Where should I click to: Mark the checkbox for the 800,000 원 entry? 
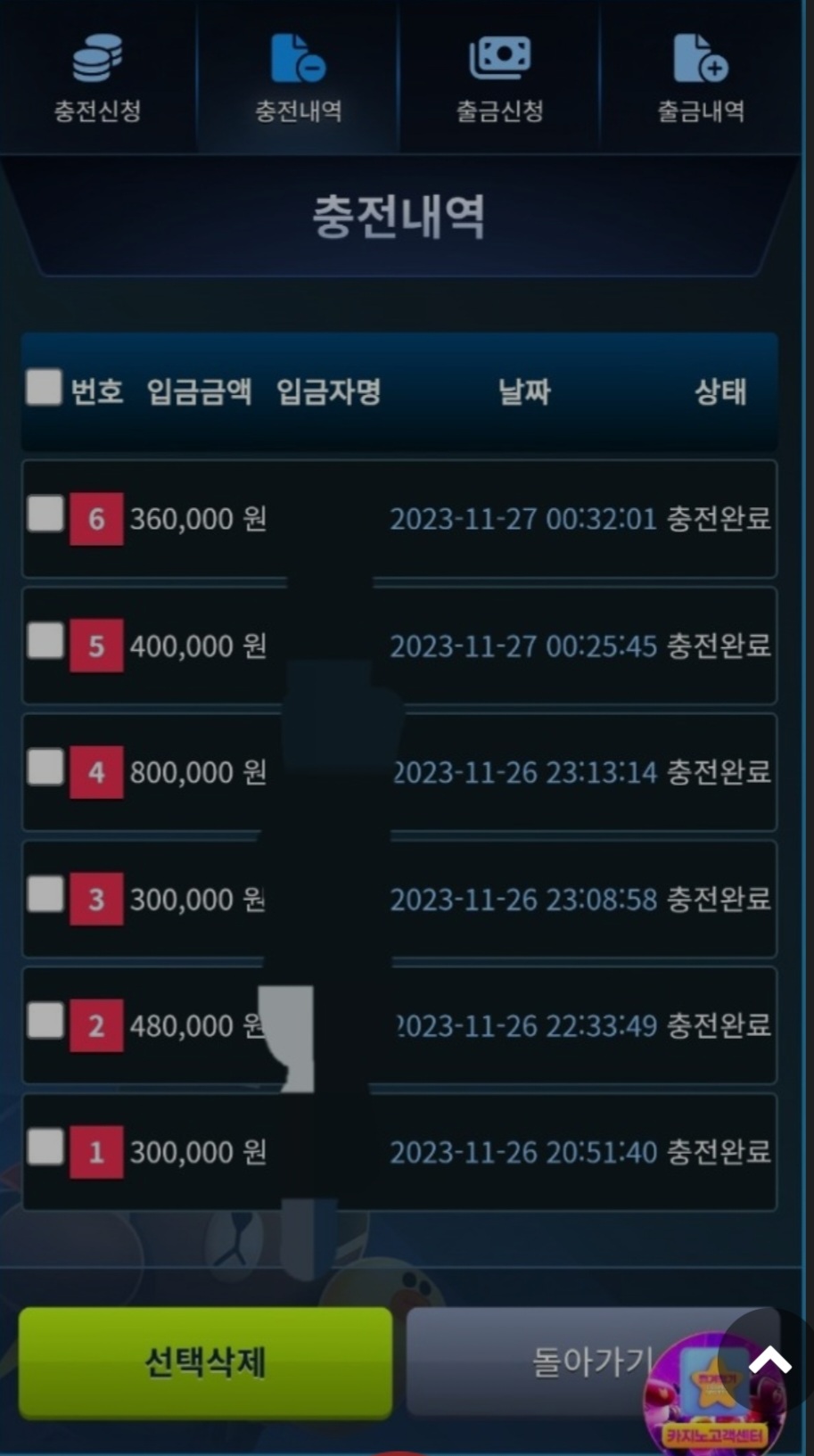45,768
